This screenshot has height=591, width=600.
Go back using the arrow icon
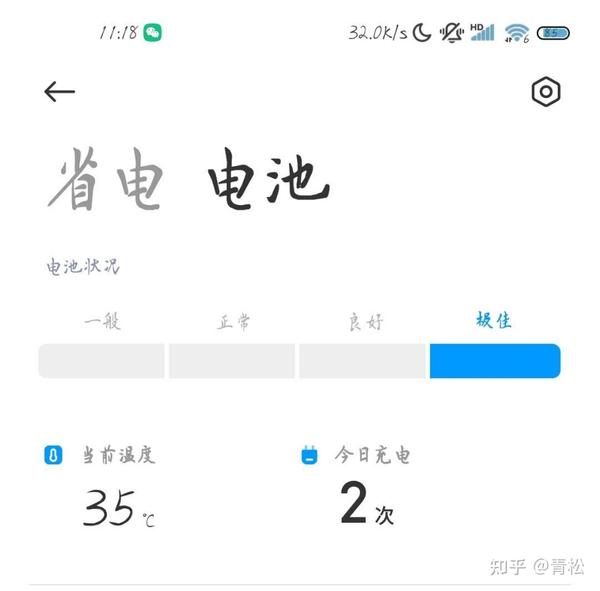(x=59, y=92)
